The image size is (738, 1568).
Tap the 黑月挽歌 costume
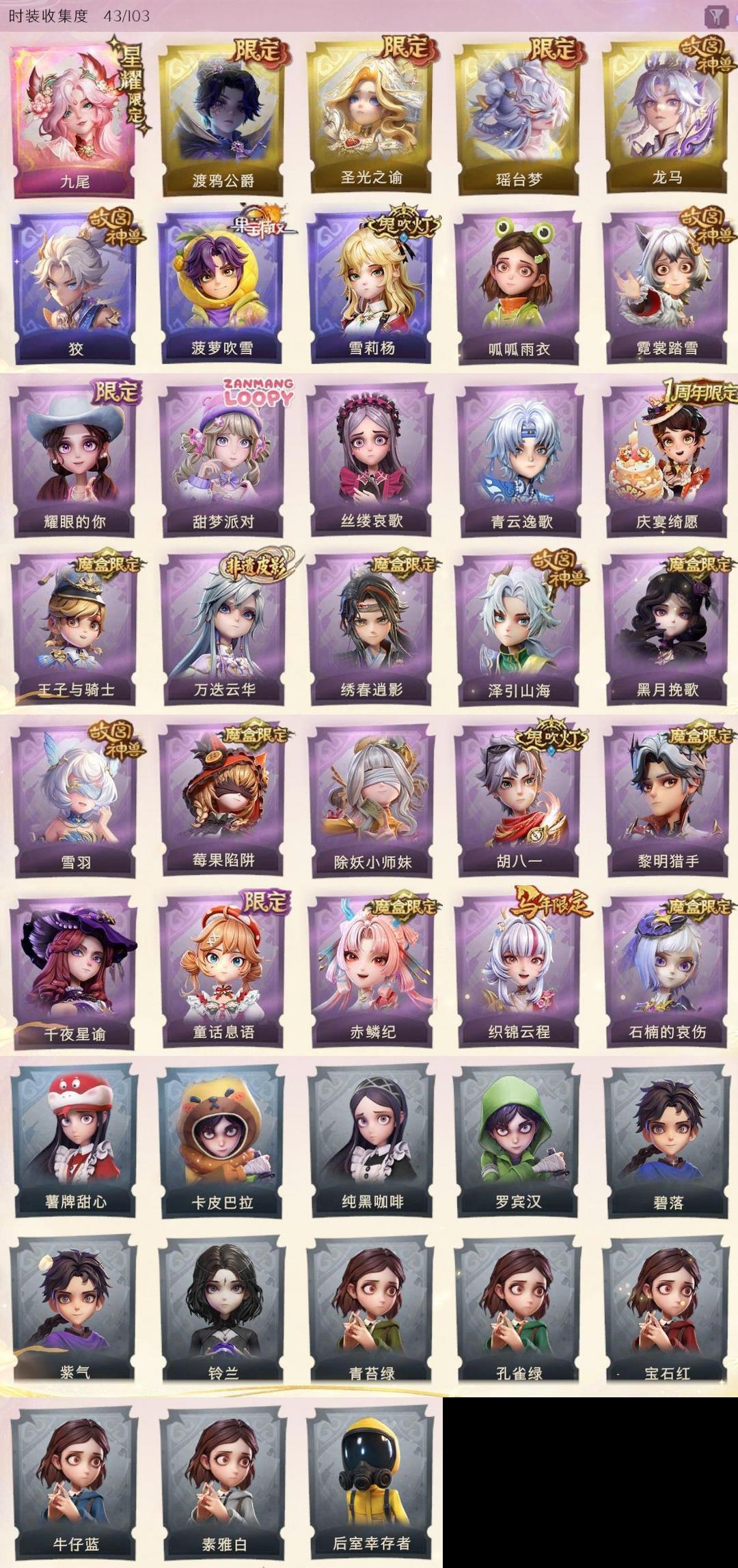[667, 630]
